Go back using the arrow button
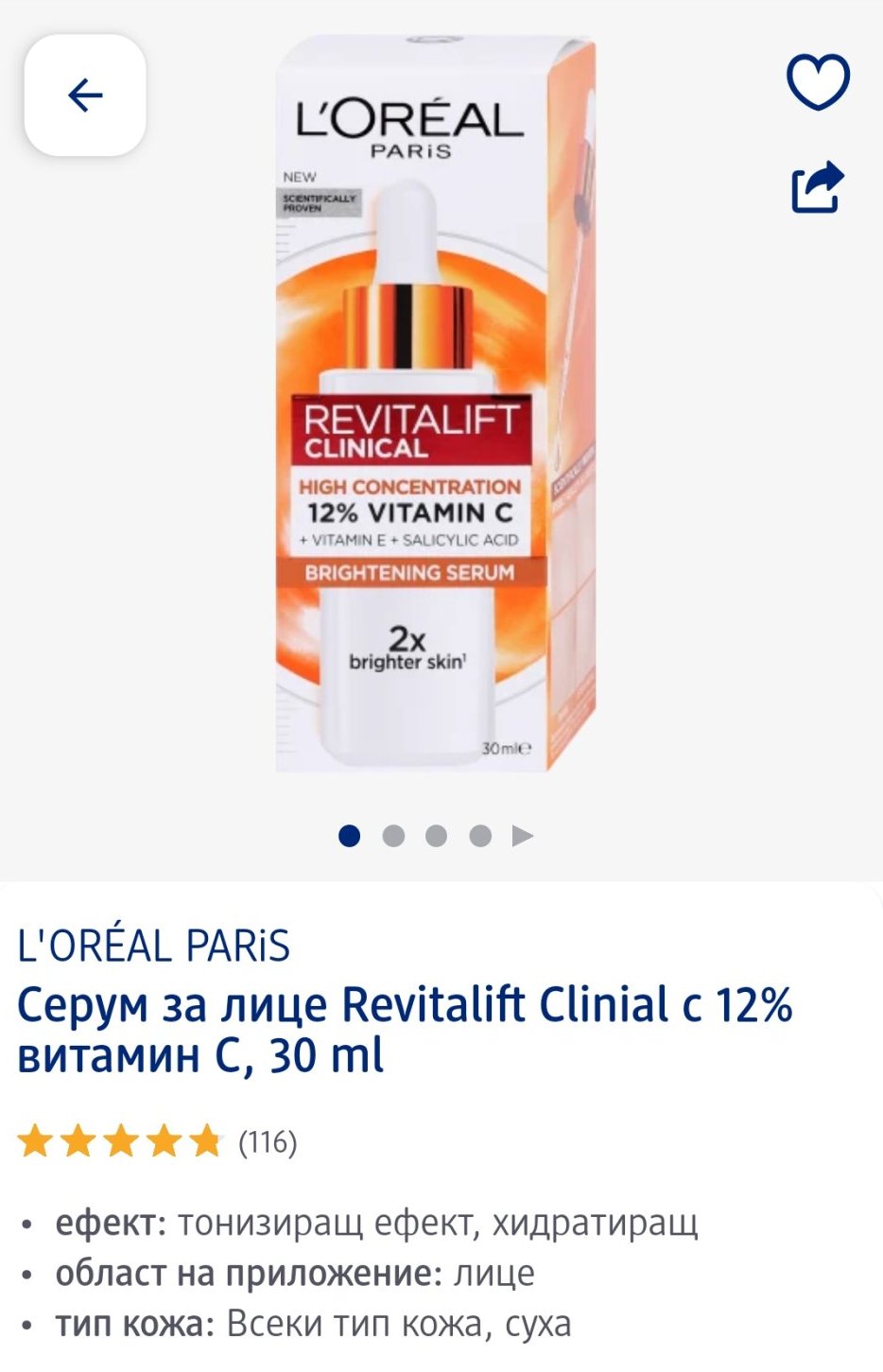The width and height of the screenshot is (883, 1372). [x=85, y=96]
